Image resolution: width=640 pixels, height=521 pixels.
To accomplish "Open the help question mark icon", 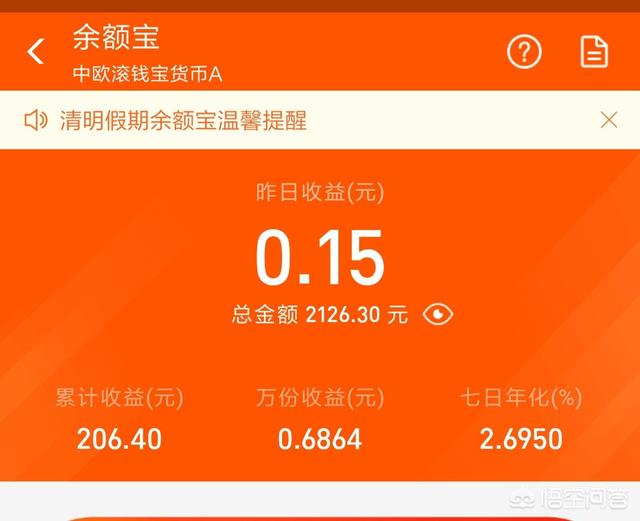I will tap(524, 52).
